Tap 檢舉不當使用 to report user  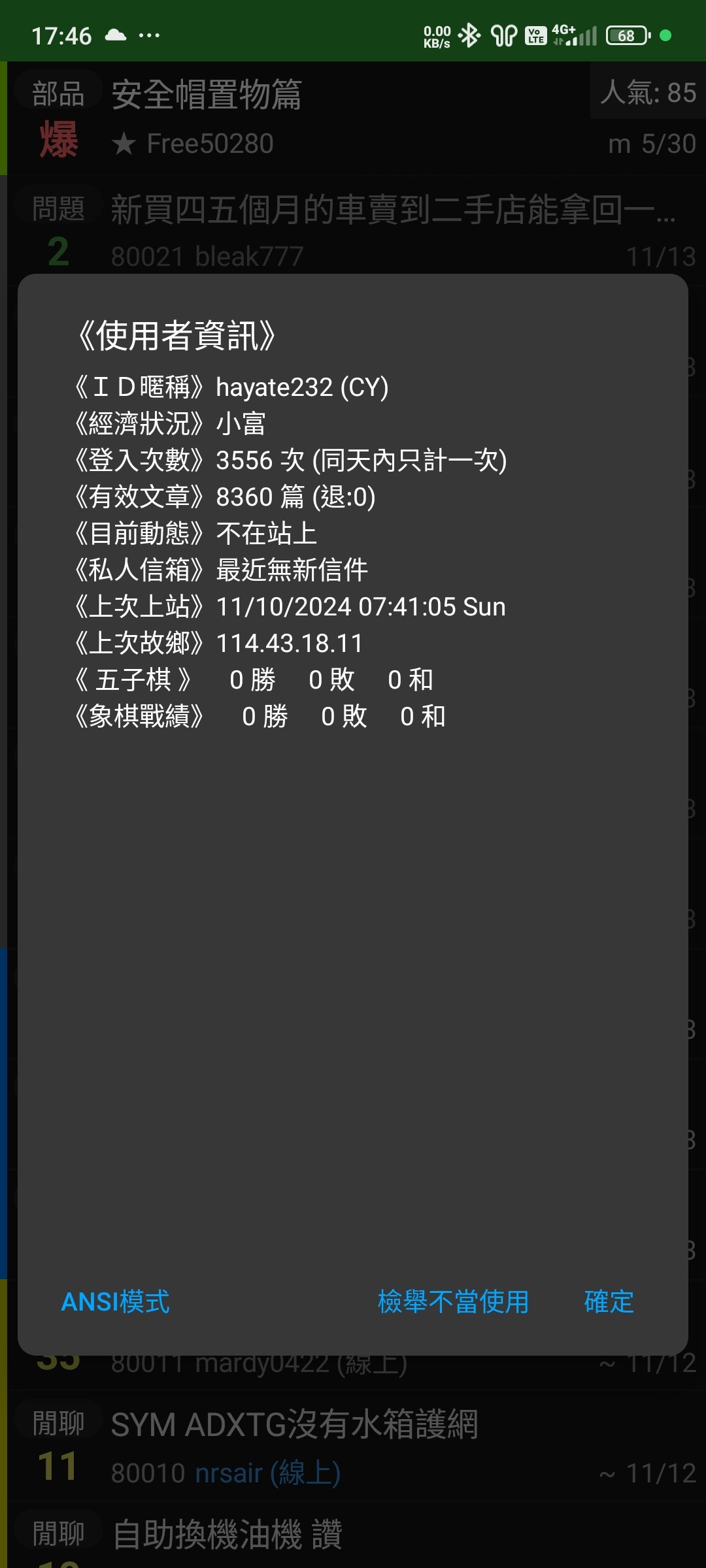[x=453, y=1301]
